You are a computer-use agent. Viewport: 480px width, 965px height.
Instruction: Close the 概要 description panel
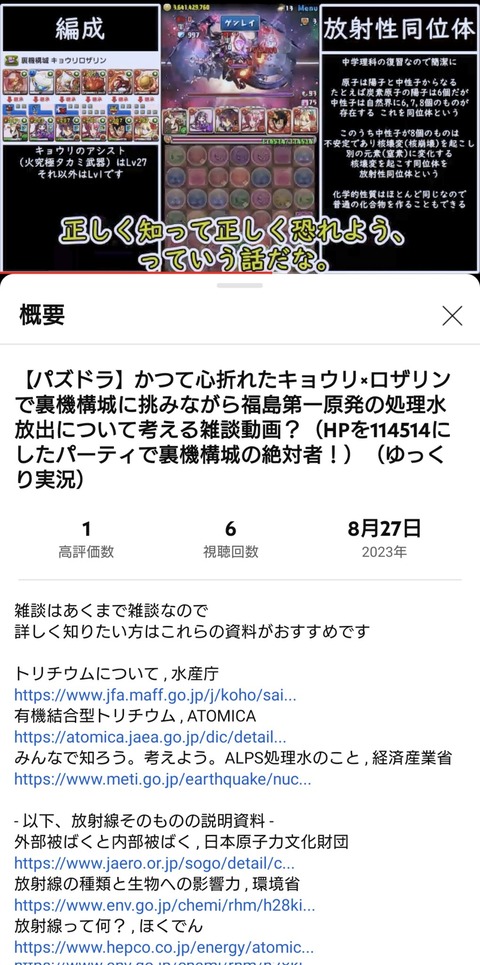[452, 316]
